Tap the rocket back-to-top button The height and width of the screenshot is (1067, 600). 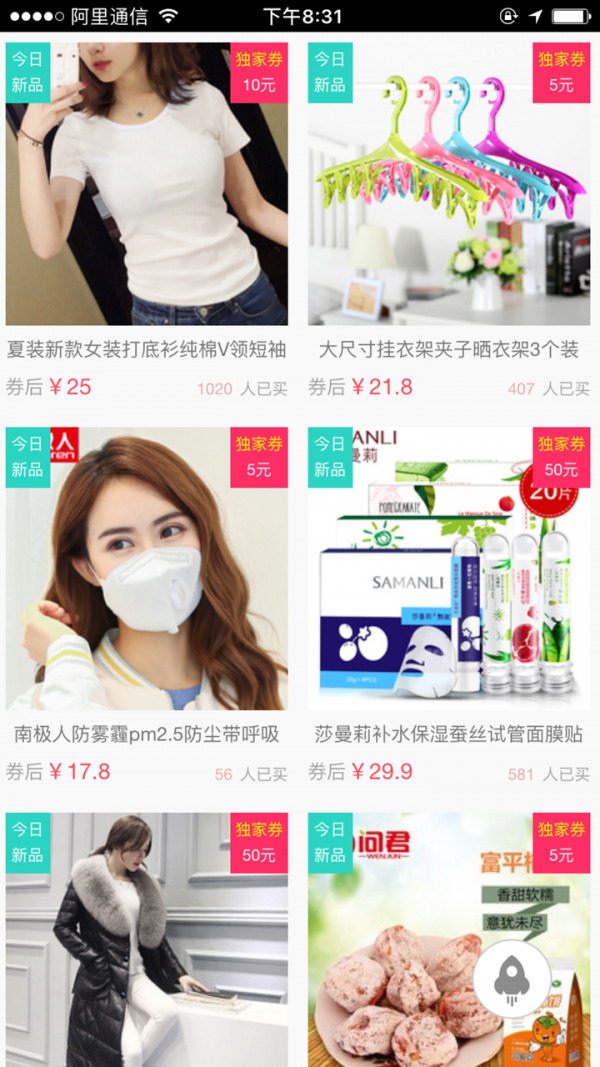tap(512, 979)
